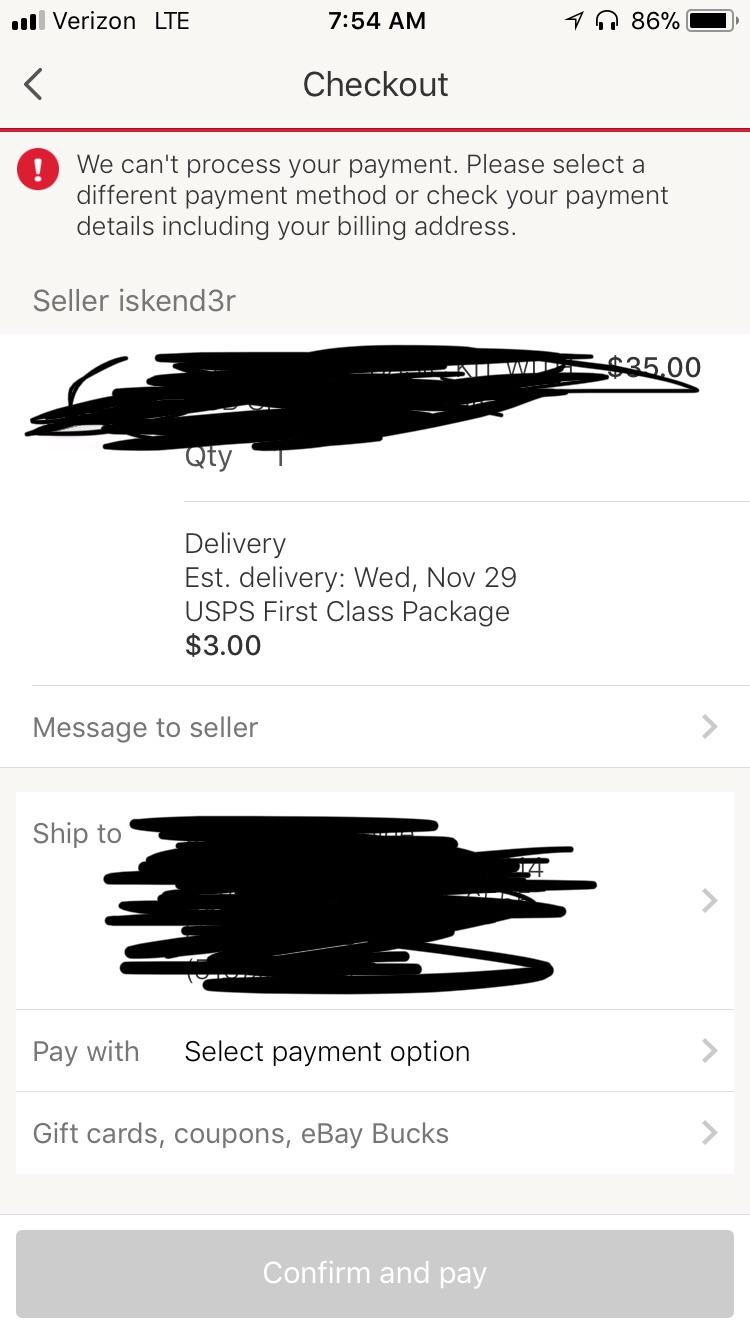Open the Message to seller screen
The width and height of the screenshot is (750, 1334).
point(145,727)
